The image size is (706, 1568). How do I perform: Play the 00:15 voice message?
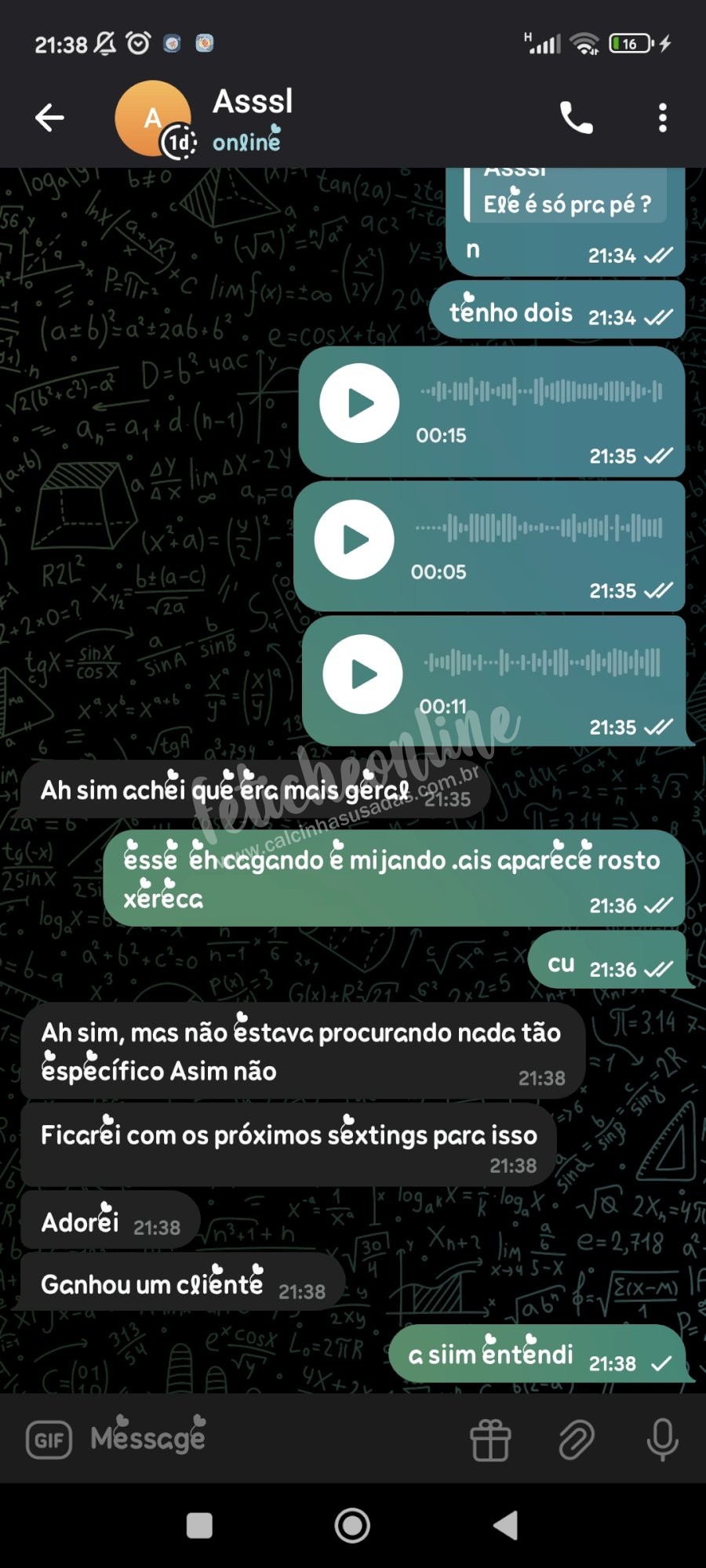click(x=359, y=404)
